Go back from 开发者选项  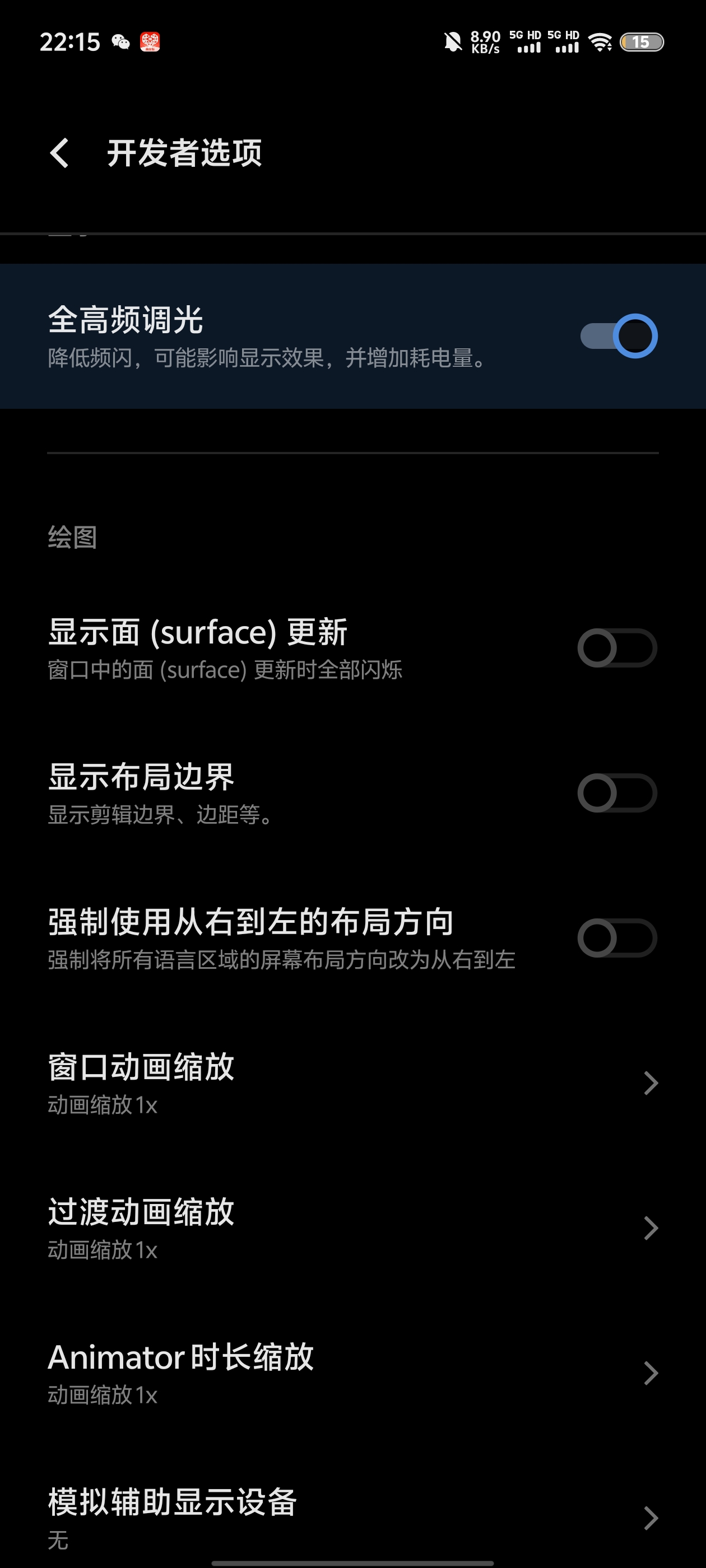(x=60, y=153)
